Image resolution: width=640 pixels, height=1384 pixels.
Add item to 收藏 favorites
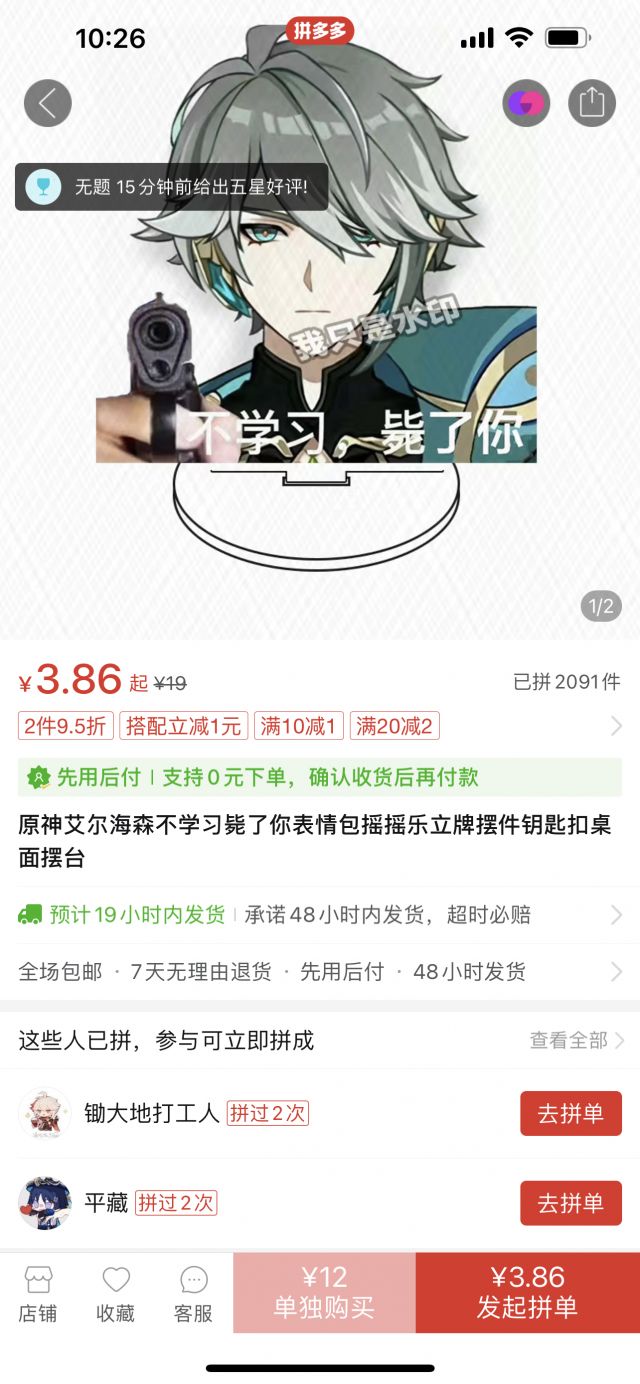[x=116, y=1294]
